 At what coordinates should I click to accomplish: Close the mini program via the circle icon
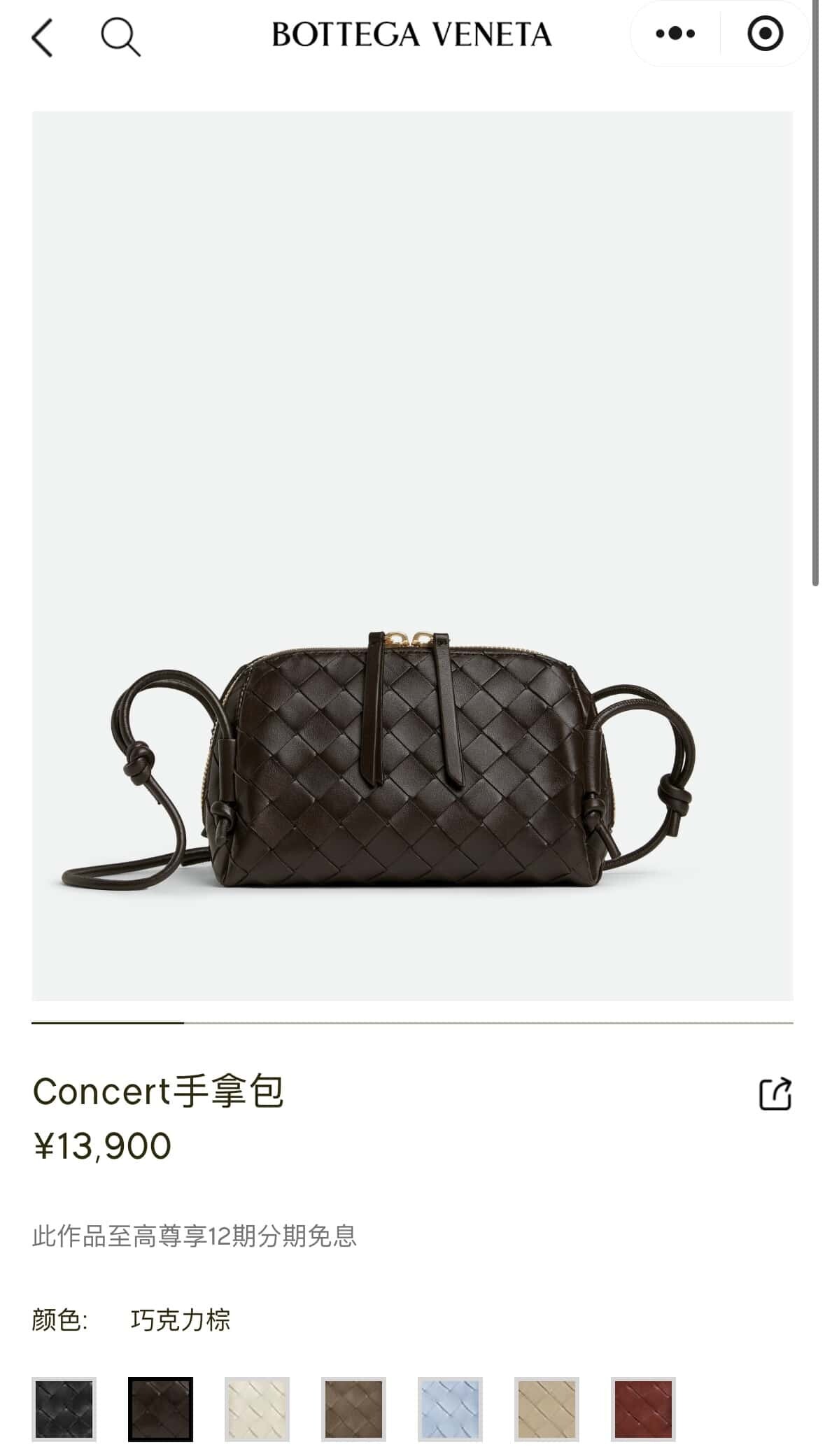(765, 34)
